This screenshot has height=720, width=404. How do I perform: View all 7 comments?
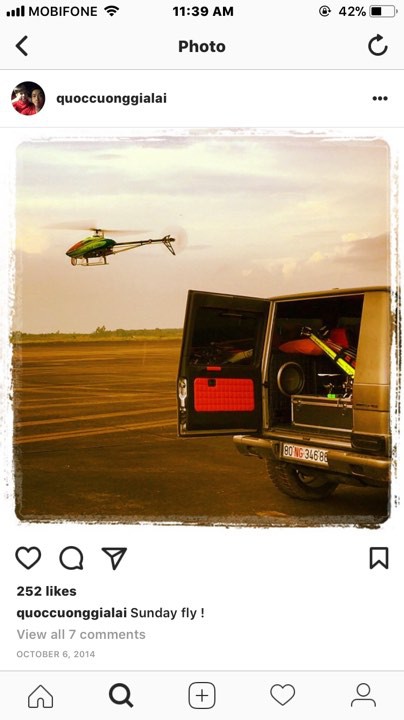[81, 634]
